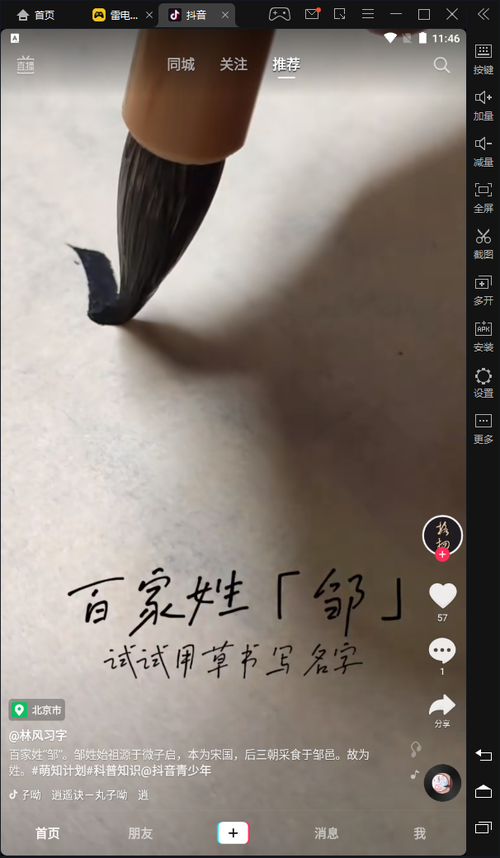Switch to the 我 profile tab
Viewport: 500px width, 858px height.
420,833
